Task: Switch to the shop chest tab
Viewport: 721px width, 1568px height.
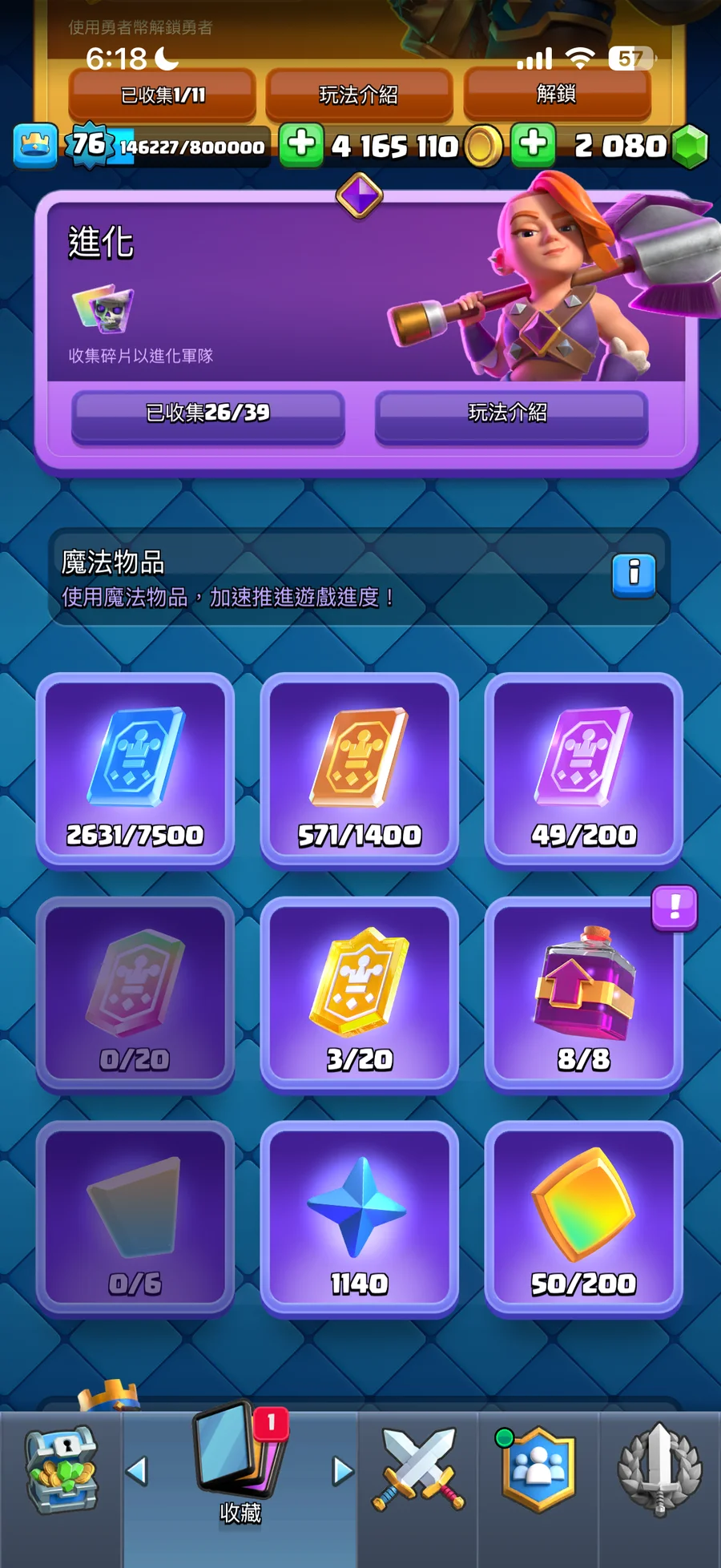Action: coord(61,1471)
